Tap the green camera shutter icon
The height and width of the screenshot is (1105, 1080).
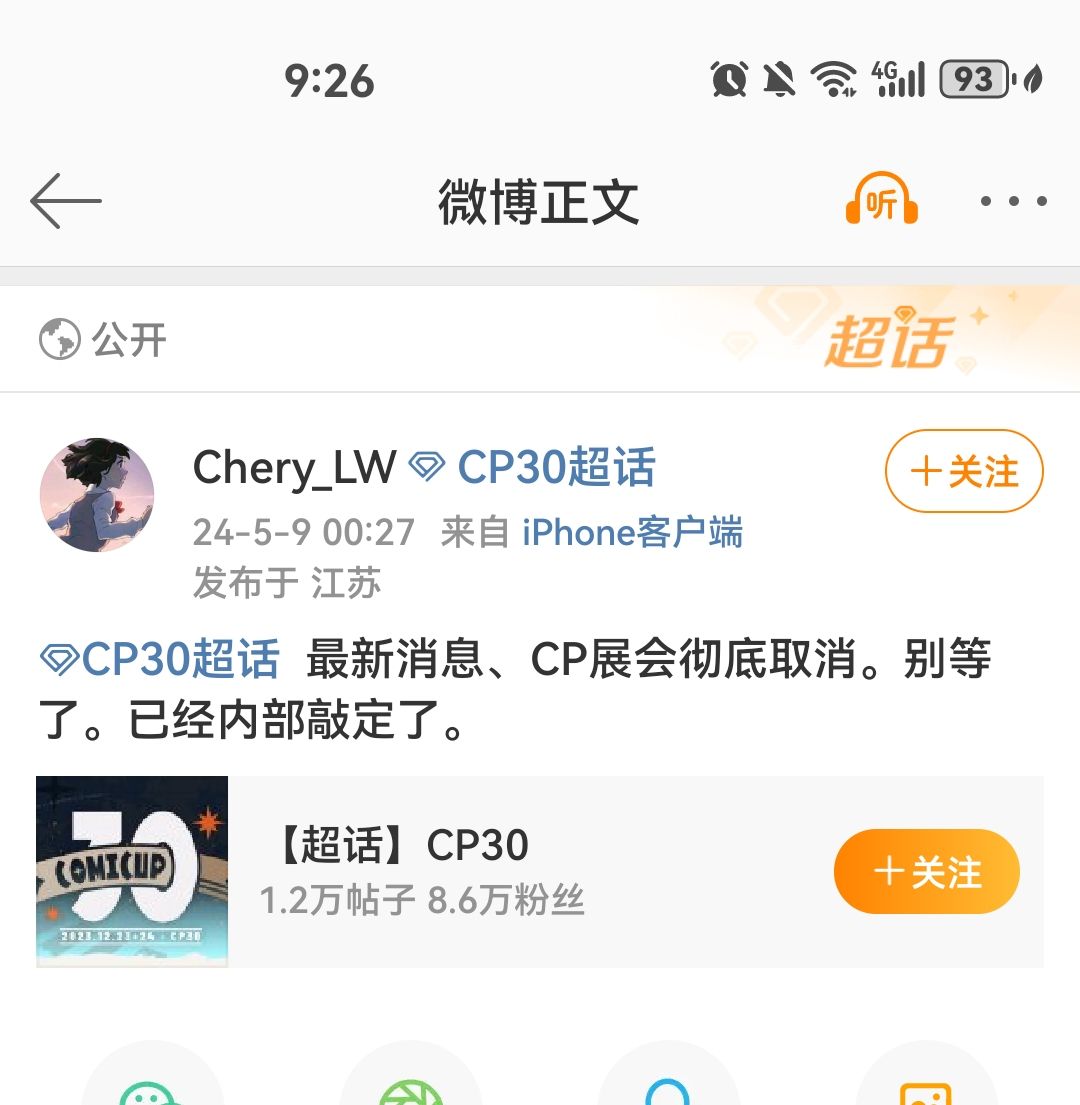(x=410, y=1090)
